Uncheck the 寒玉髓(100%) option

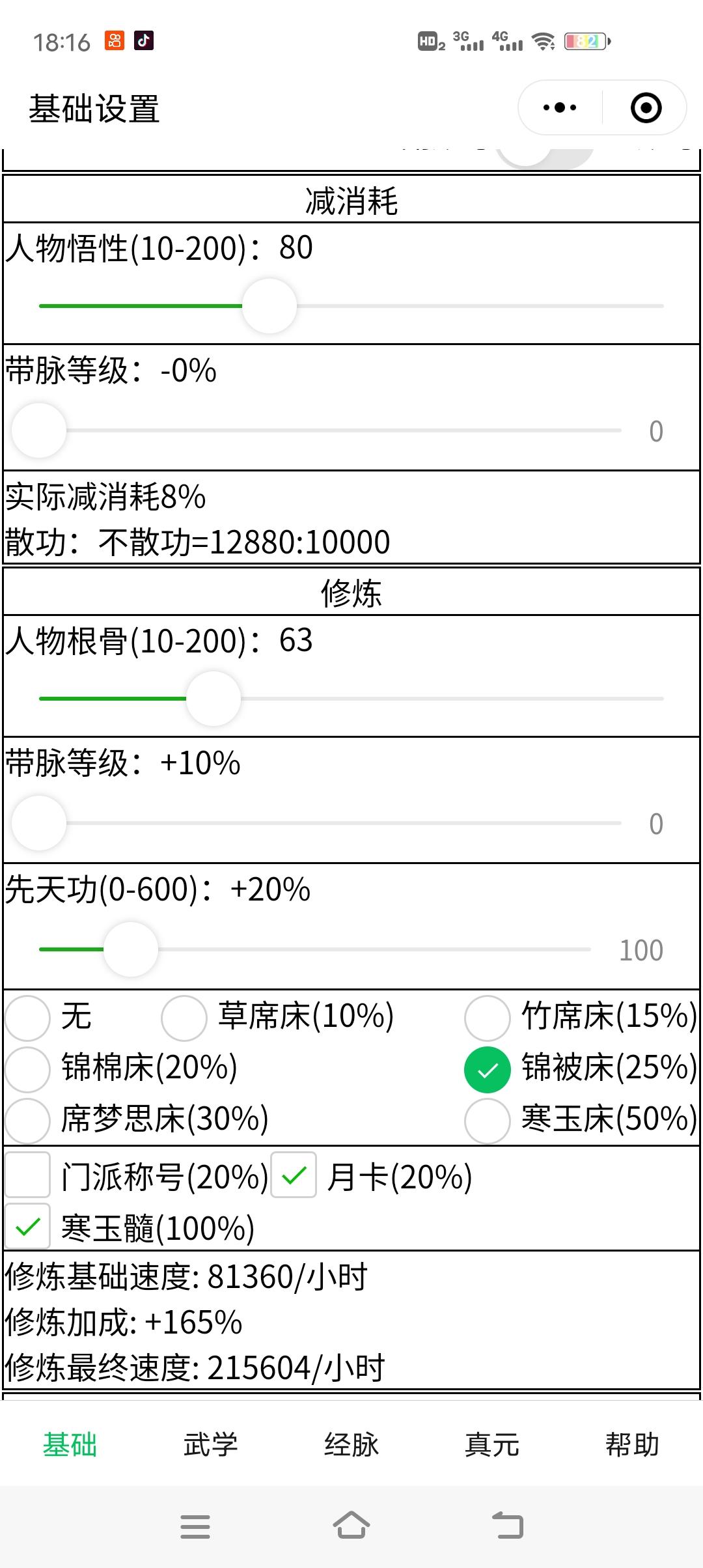(x=27, y=1227)
